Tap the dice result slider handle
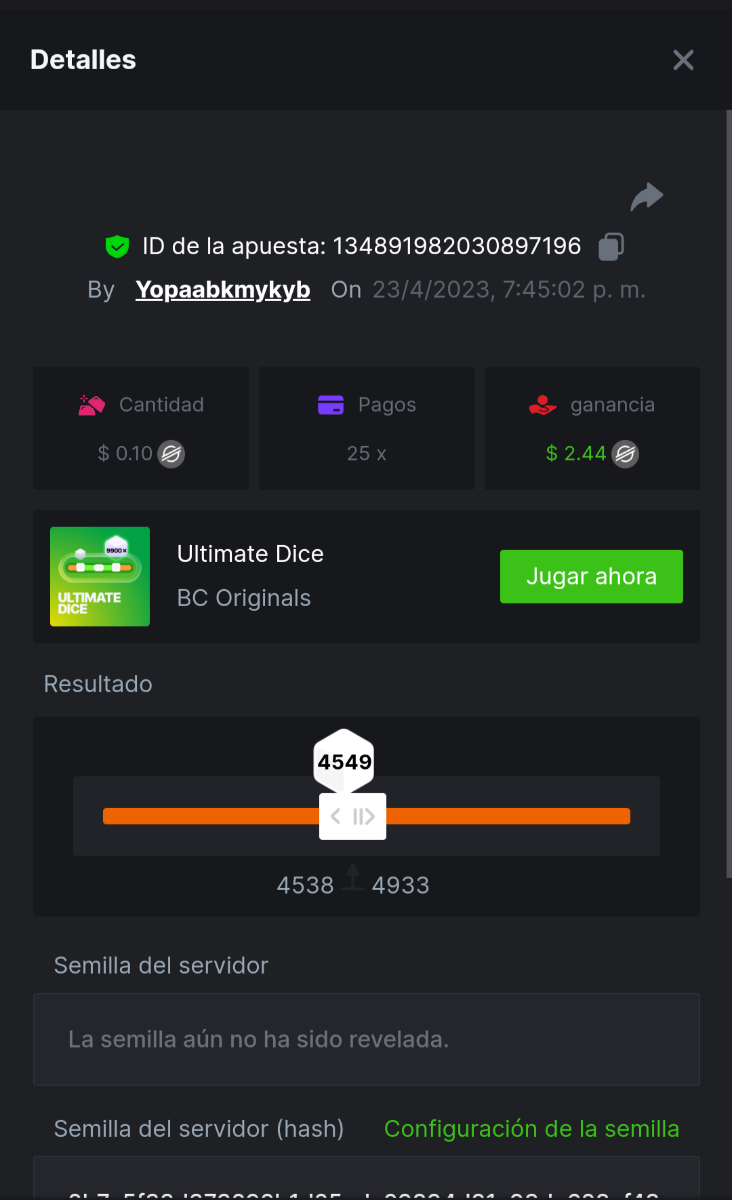The image size is (732, 1200). 352,816
